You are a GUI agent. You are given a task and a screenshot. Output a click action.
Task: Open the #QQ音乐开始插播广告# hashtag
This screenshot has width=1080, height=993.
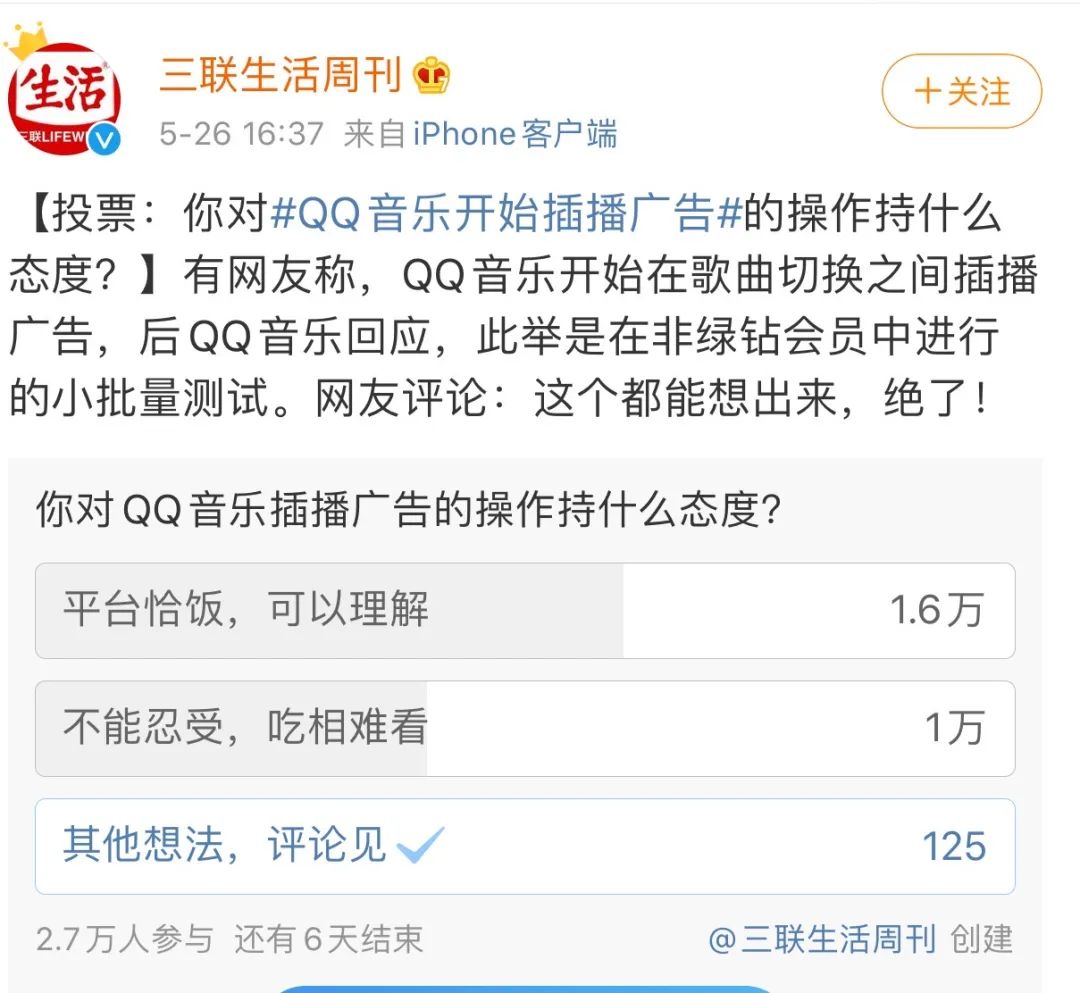[x=506, y=213]
